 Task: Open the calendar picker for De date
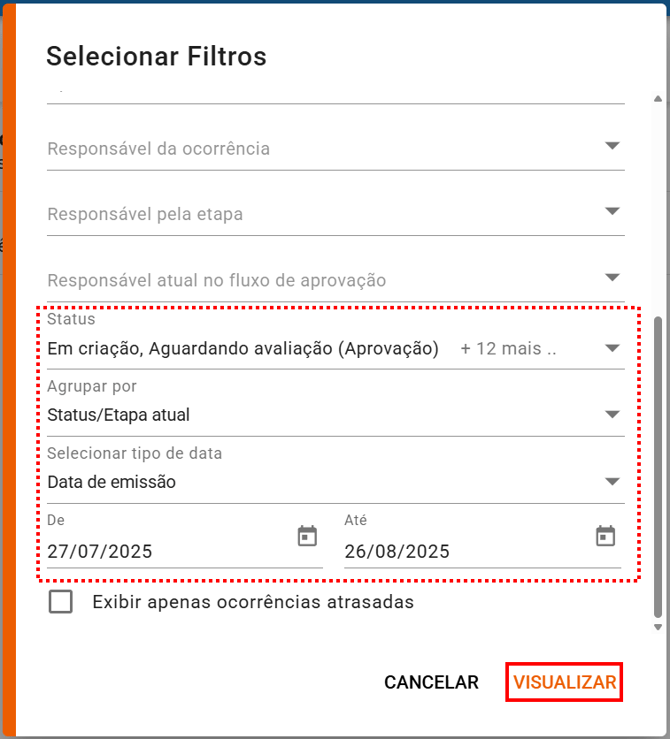pos(307,536)
